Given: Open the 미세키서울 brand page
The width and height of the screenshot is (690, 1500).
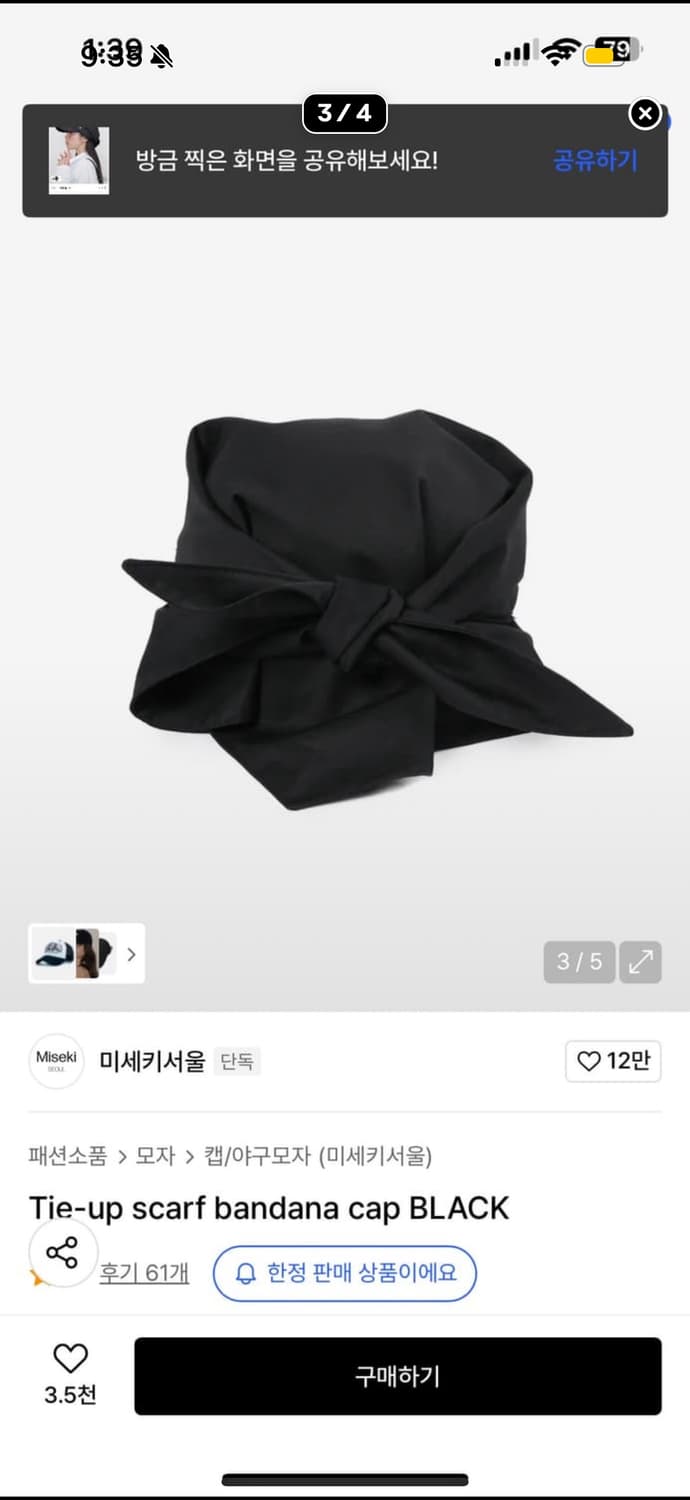Looking at the screenshot, I should 152,1061.
